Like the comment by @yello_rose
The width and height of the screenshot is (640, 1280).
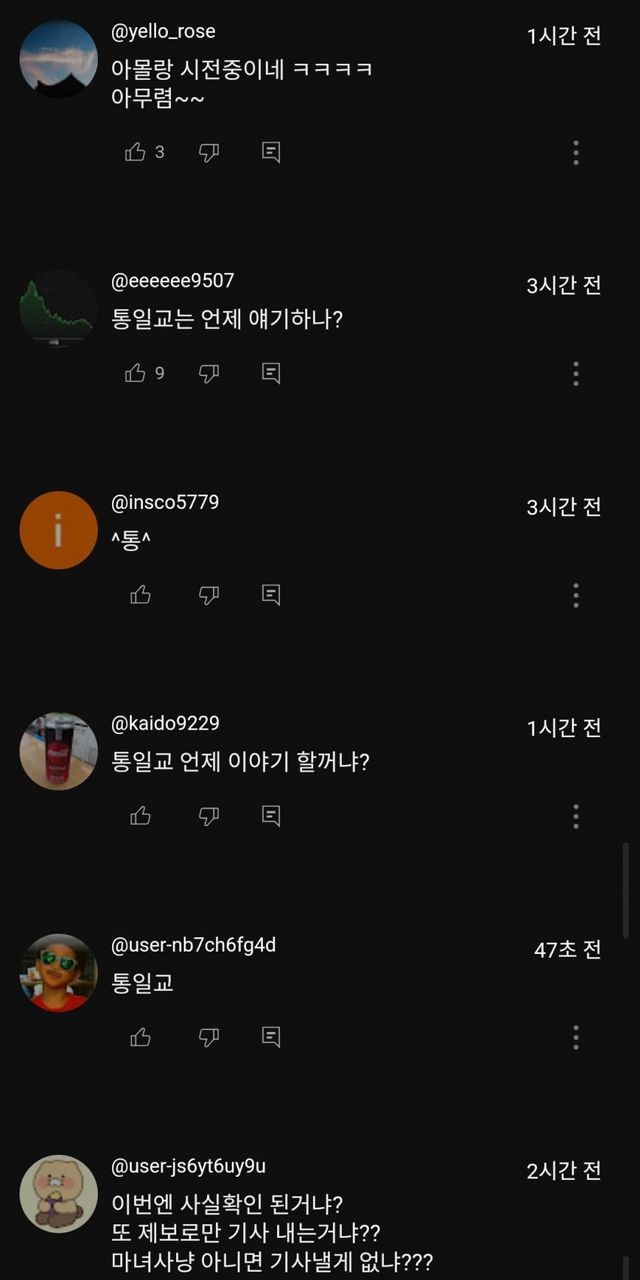[135, 152]
